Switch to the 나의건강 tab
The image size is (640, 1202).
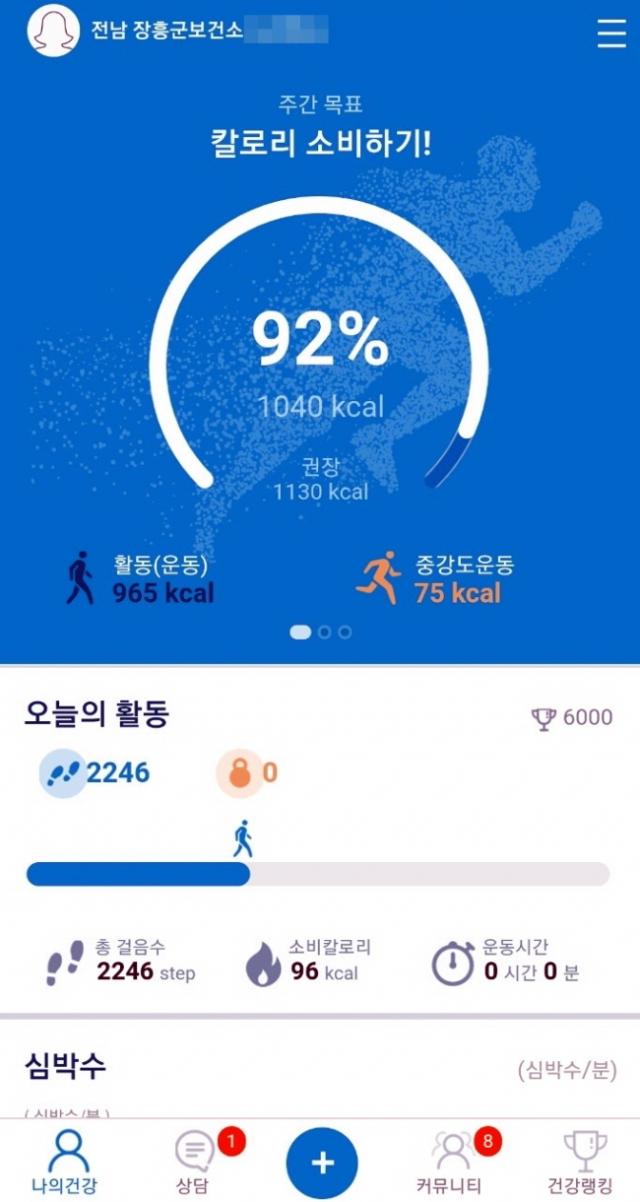(x=67, y=1159)
